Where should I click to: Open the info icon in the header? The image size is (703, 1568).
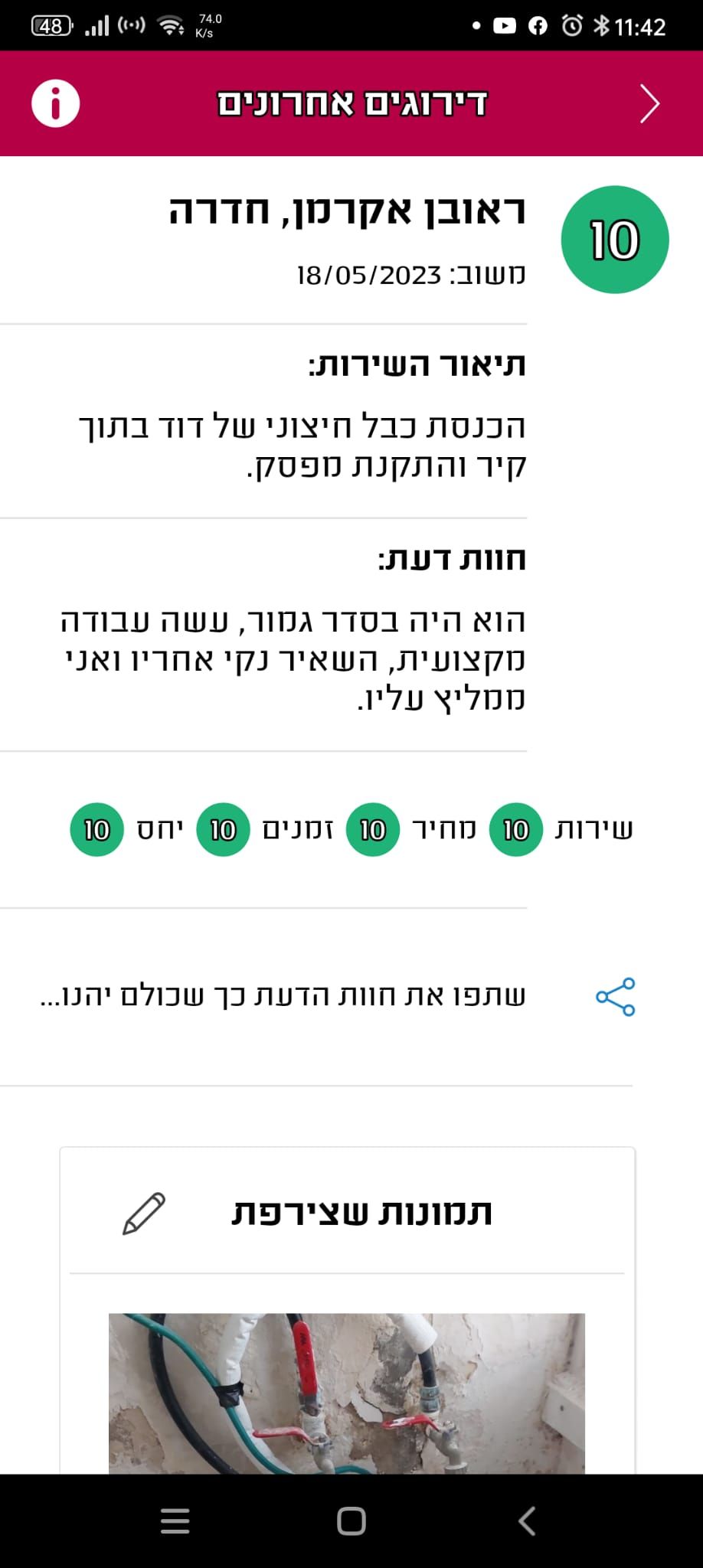pyautogui.click(x=55, y=103)
